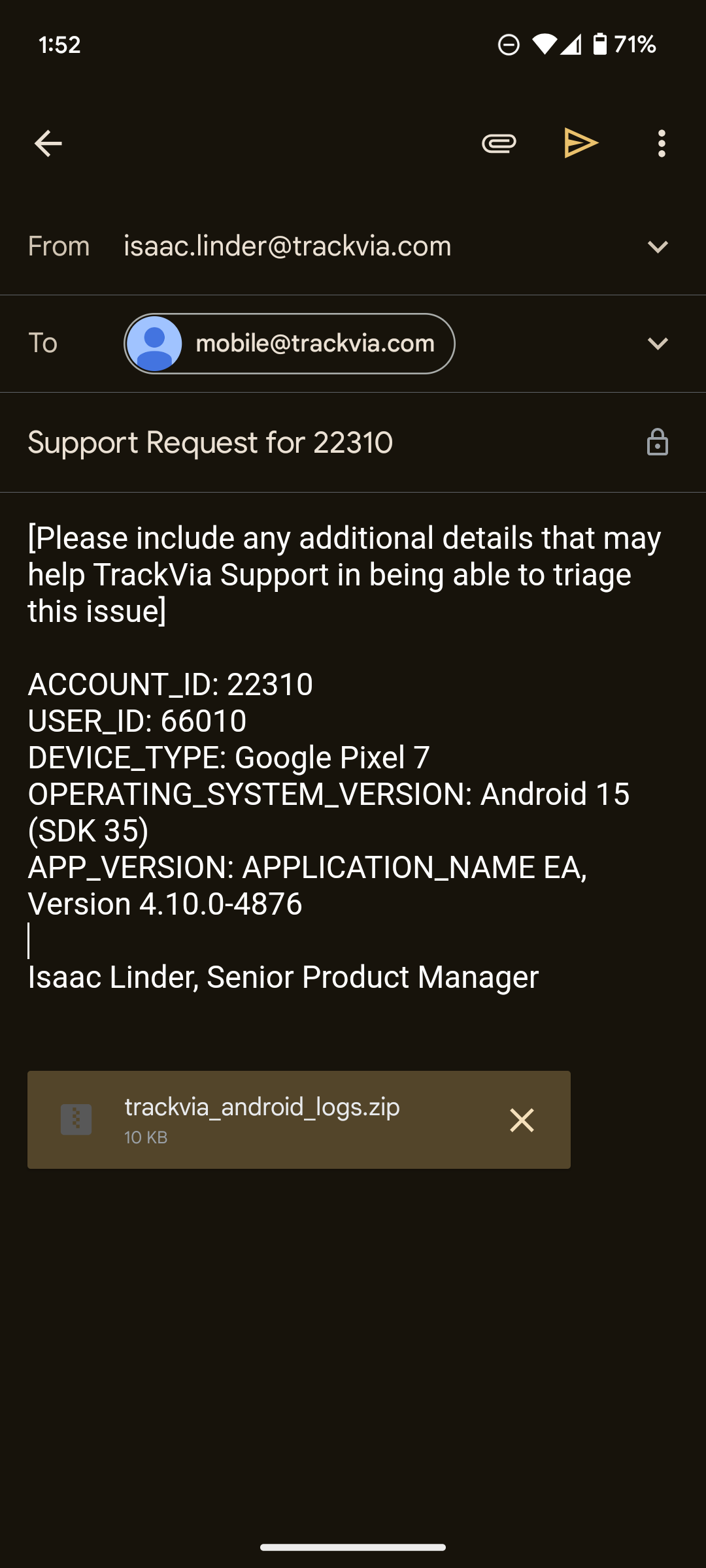The height and width of the screenshot is (1568, 706).
Task: Remove the trackvia_android_logs.zip attachment
Action: (522, 1120)
